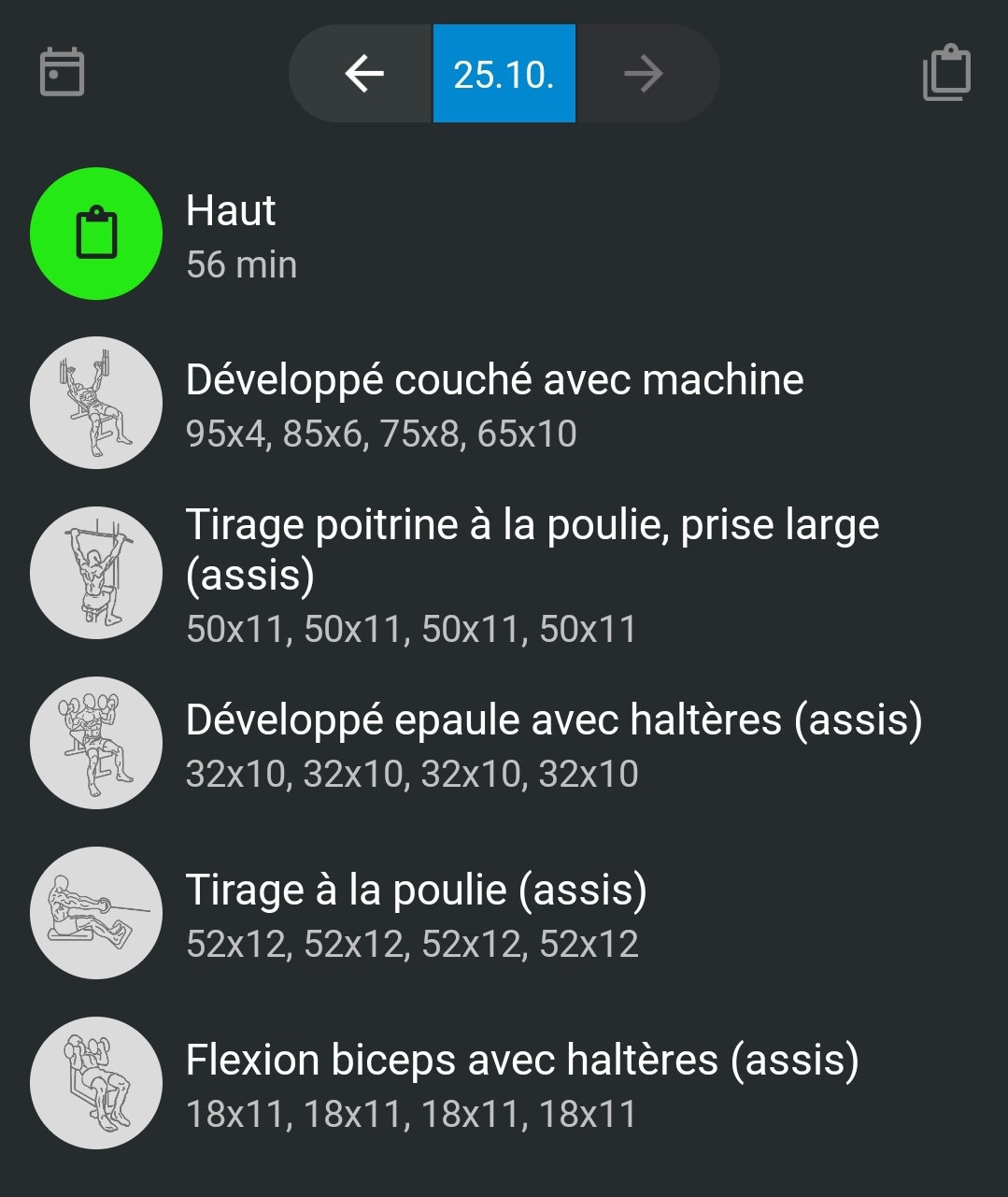Click the clipboard export icon top right
The image size is (1008, 1197).
[946, 73]
